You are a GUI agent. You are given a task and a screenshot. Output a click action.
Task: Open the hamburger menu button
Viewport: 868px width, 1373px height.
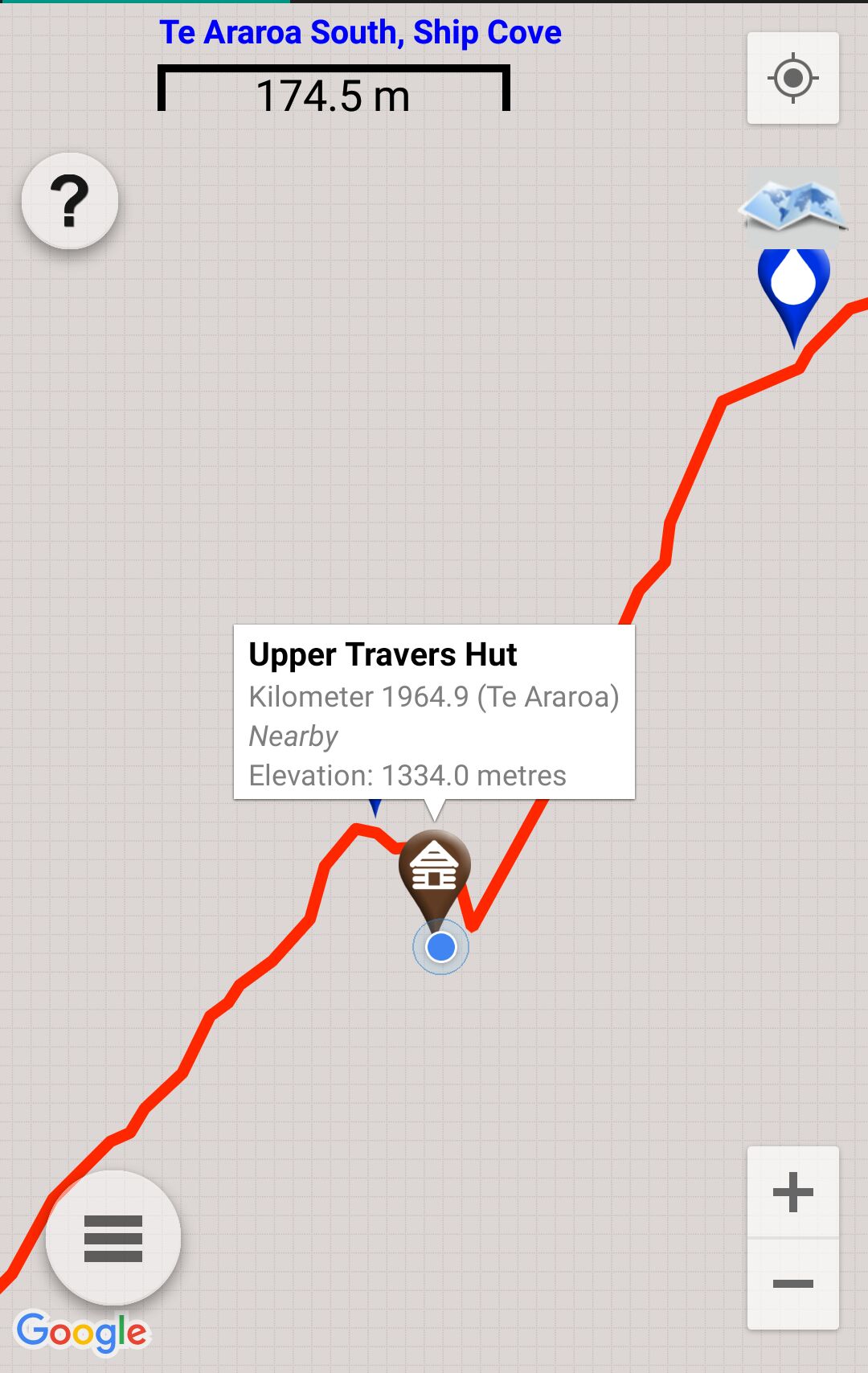[113, 1238]
